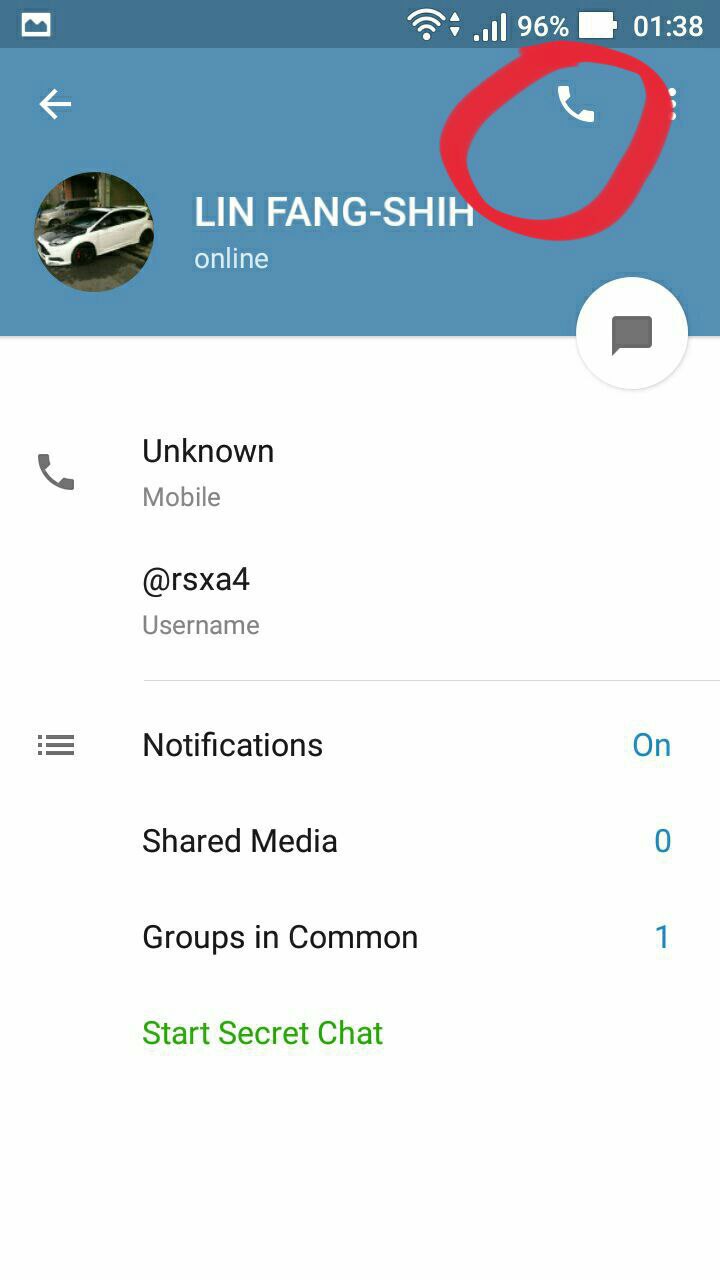The image size is (720, 1280).
Task: Go back with the arrow icon
Action: (55, 104)
